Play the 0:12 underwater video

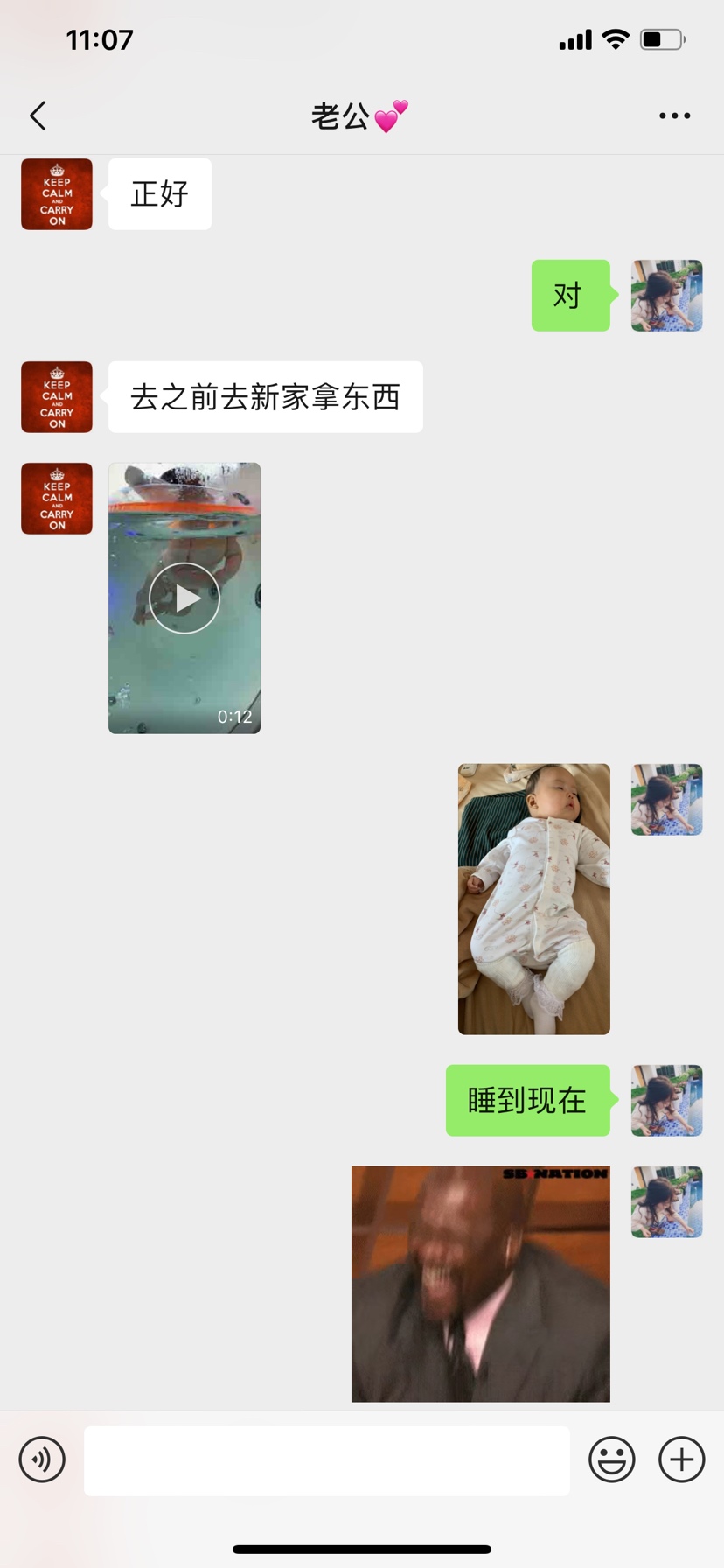coord(184,598)
